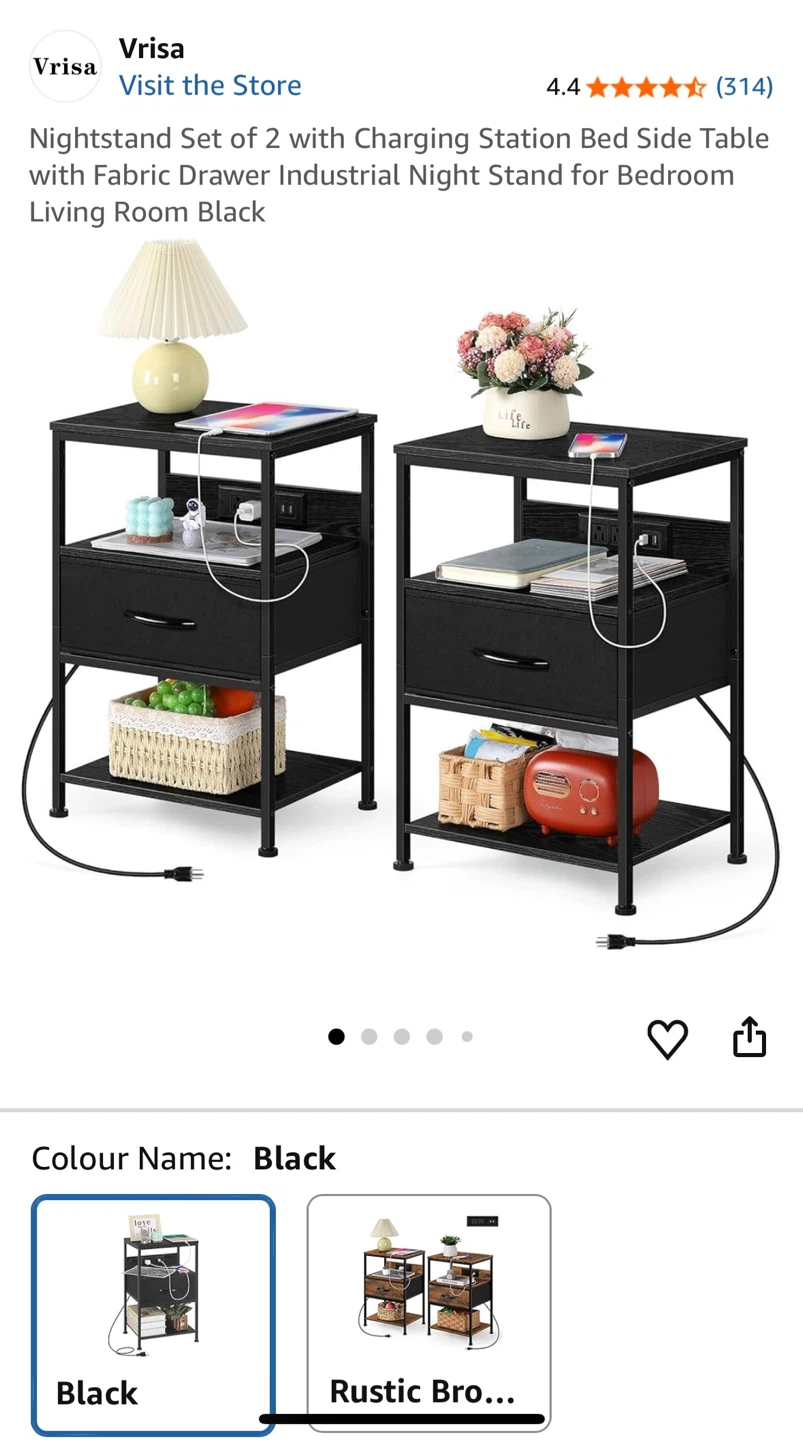Tap the Black colour name label
The width and height of the screenshot is (803, 1440).
tap(295, 1158)
